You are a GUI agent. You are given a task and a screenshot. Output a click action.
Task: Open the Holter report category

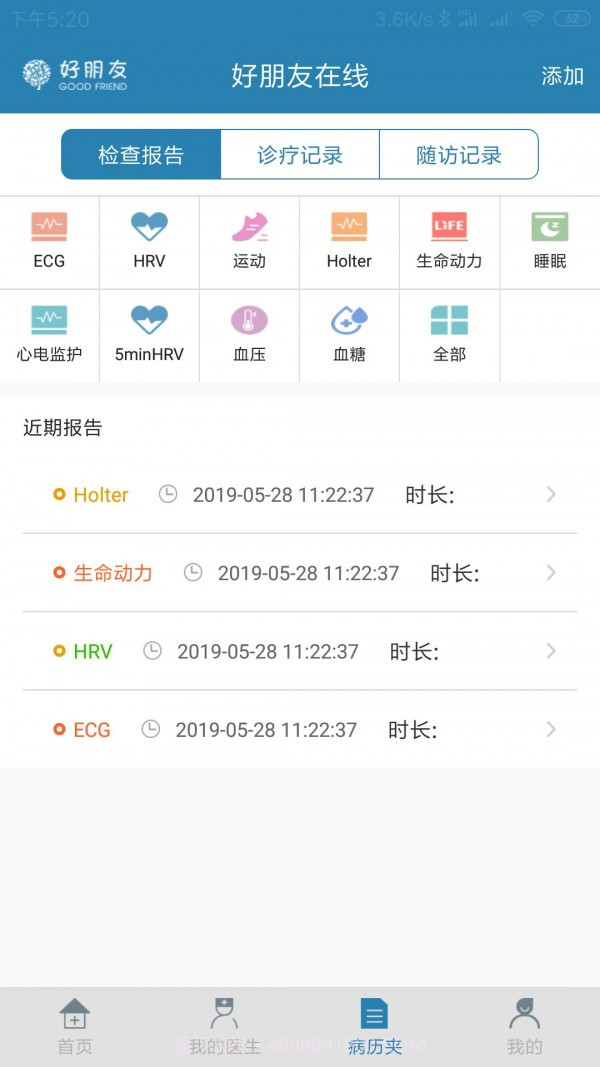pyautogui.click(x=349, y=241)
